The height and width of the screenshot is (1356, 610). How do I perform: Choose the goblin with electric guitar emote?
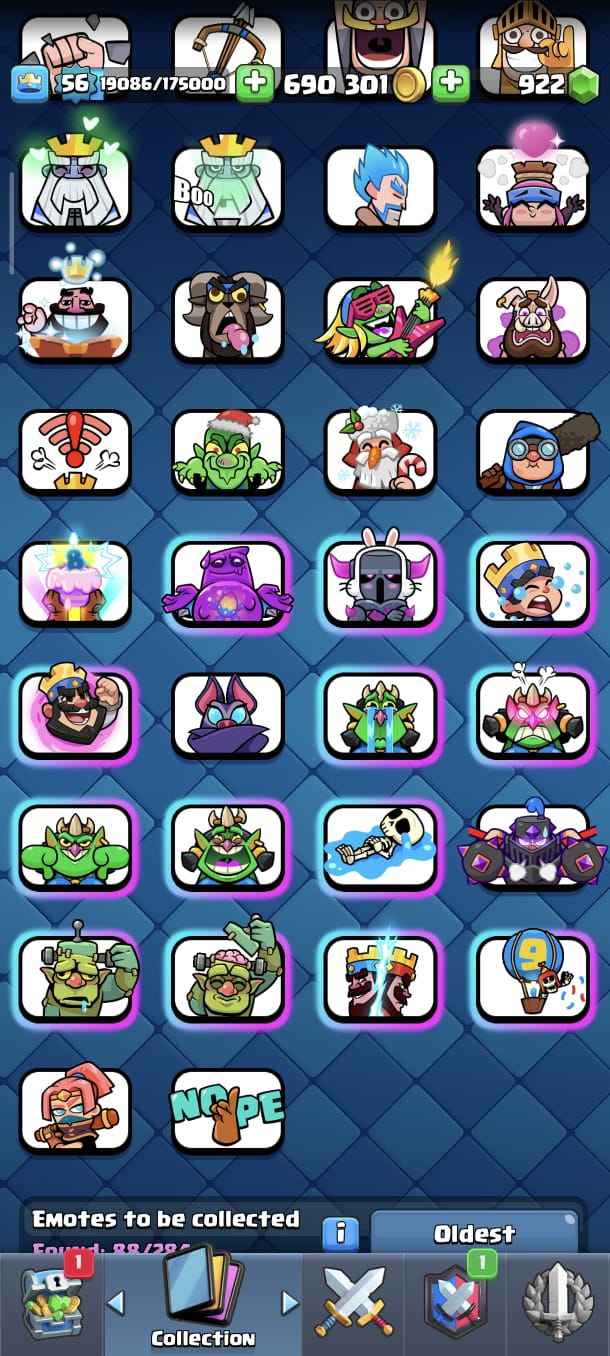381,319
